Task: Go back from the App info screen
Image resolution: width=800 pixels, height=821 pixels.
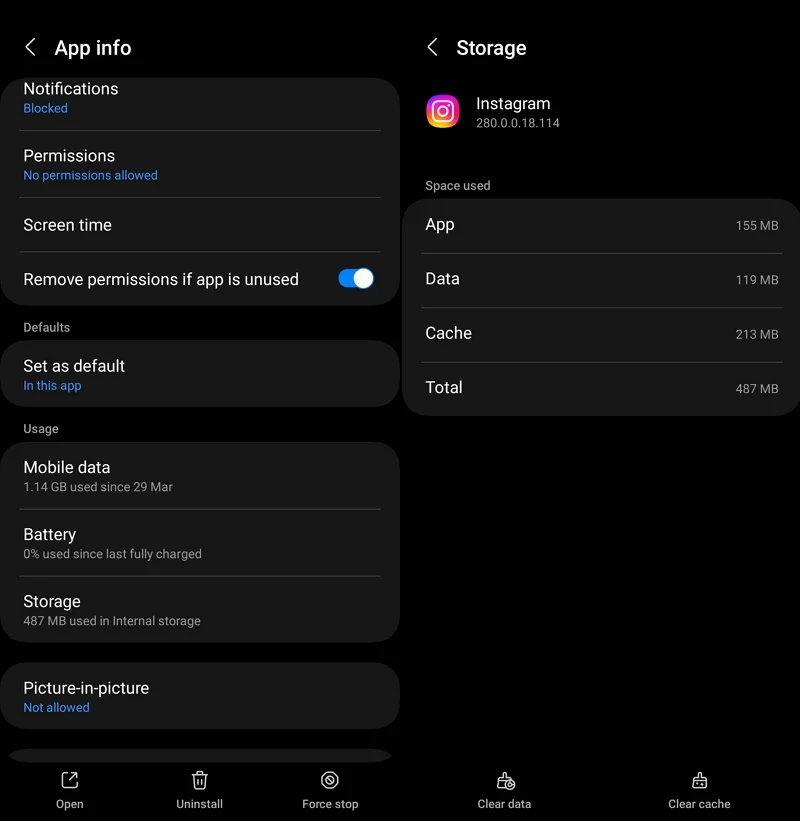Action: tap(31, 48)
